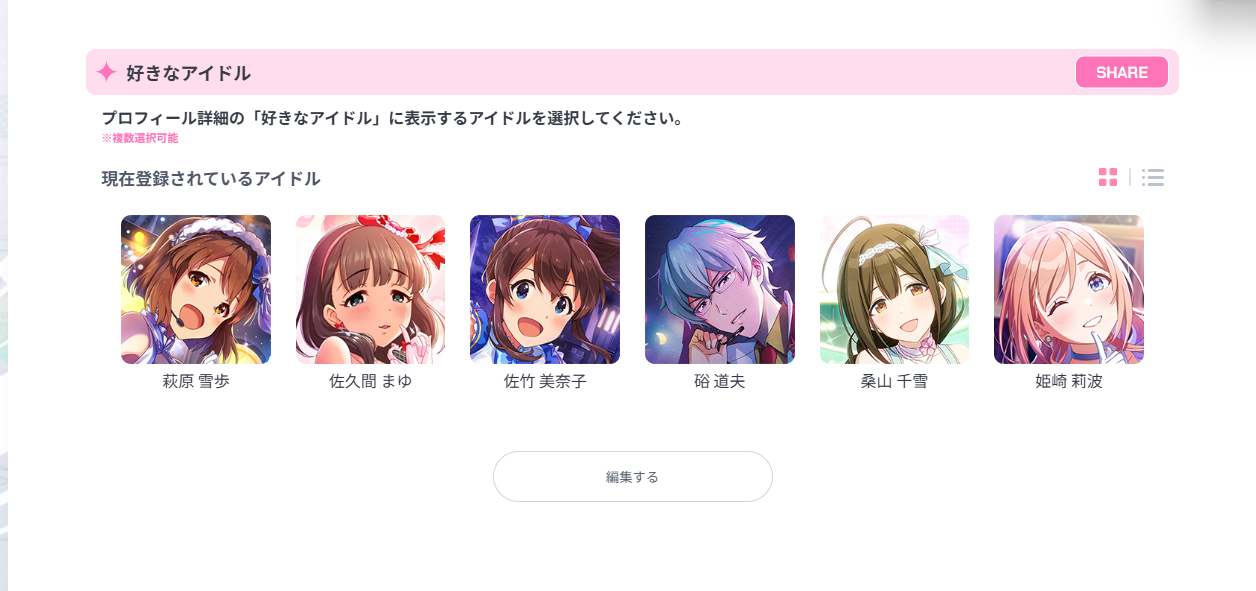The height and width of the screenshot is (591, 1256).
Task: Open idol 佐久間 まゆ
Action: coord(370,290)
